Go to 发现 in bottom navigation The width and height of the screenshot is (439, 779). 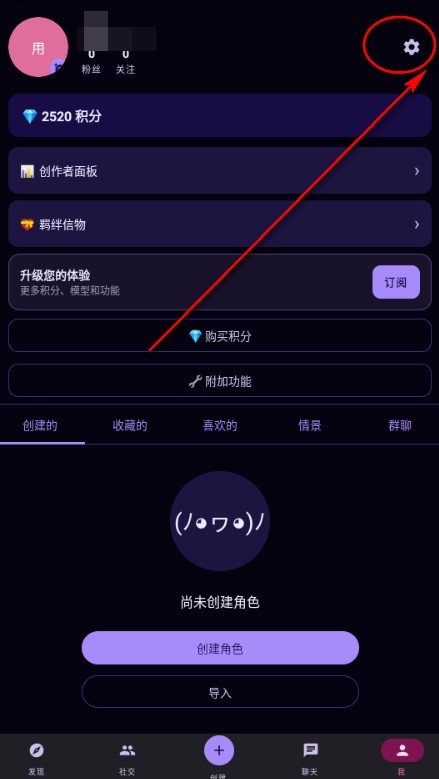[x=36, y=757]
